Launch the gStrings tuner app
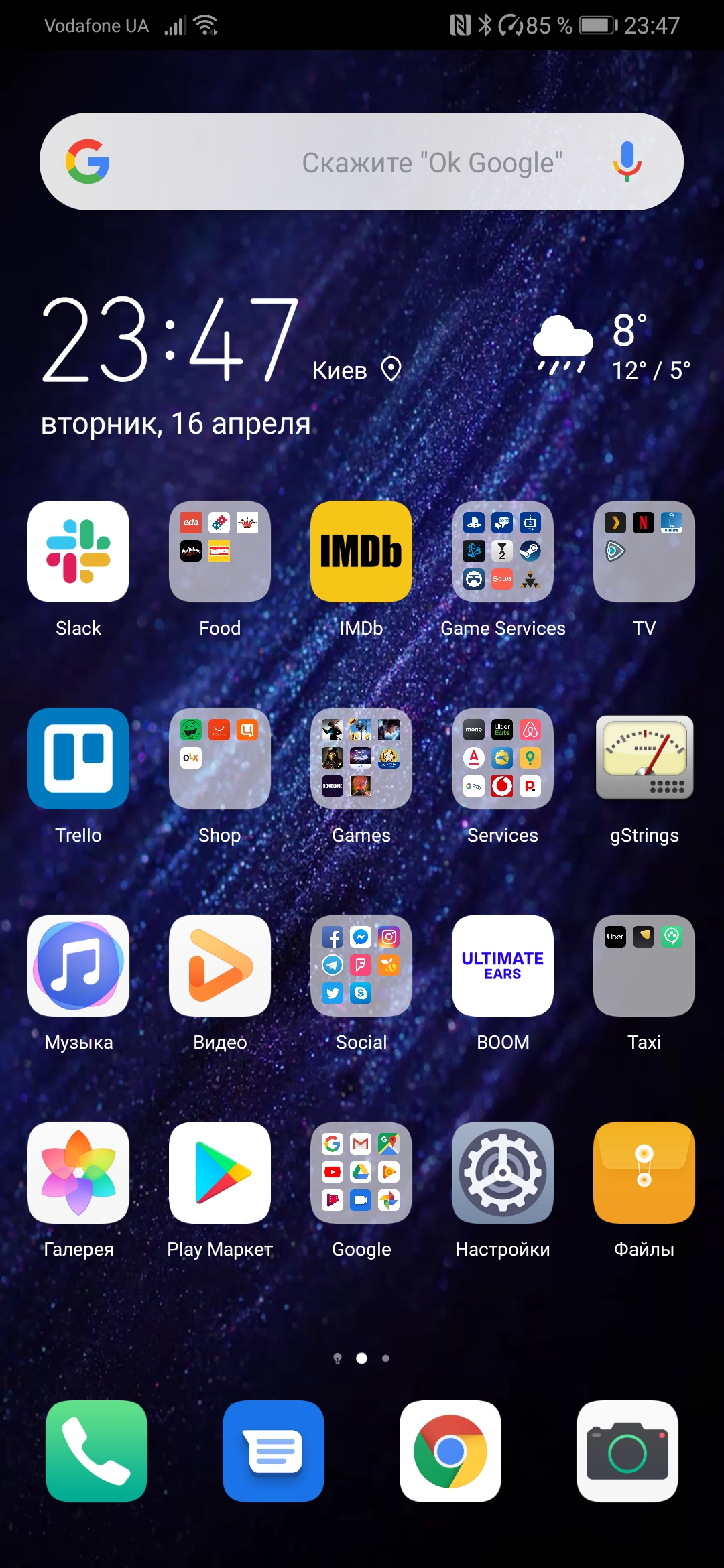This screenshot has width=724, height=1568. pos(644,759)
